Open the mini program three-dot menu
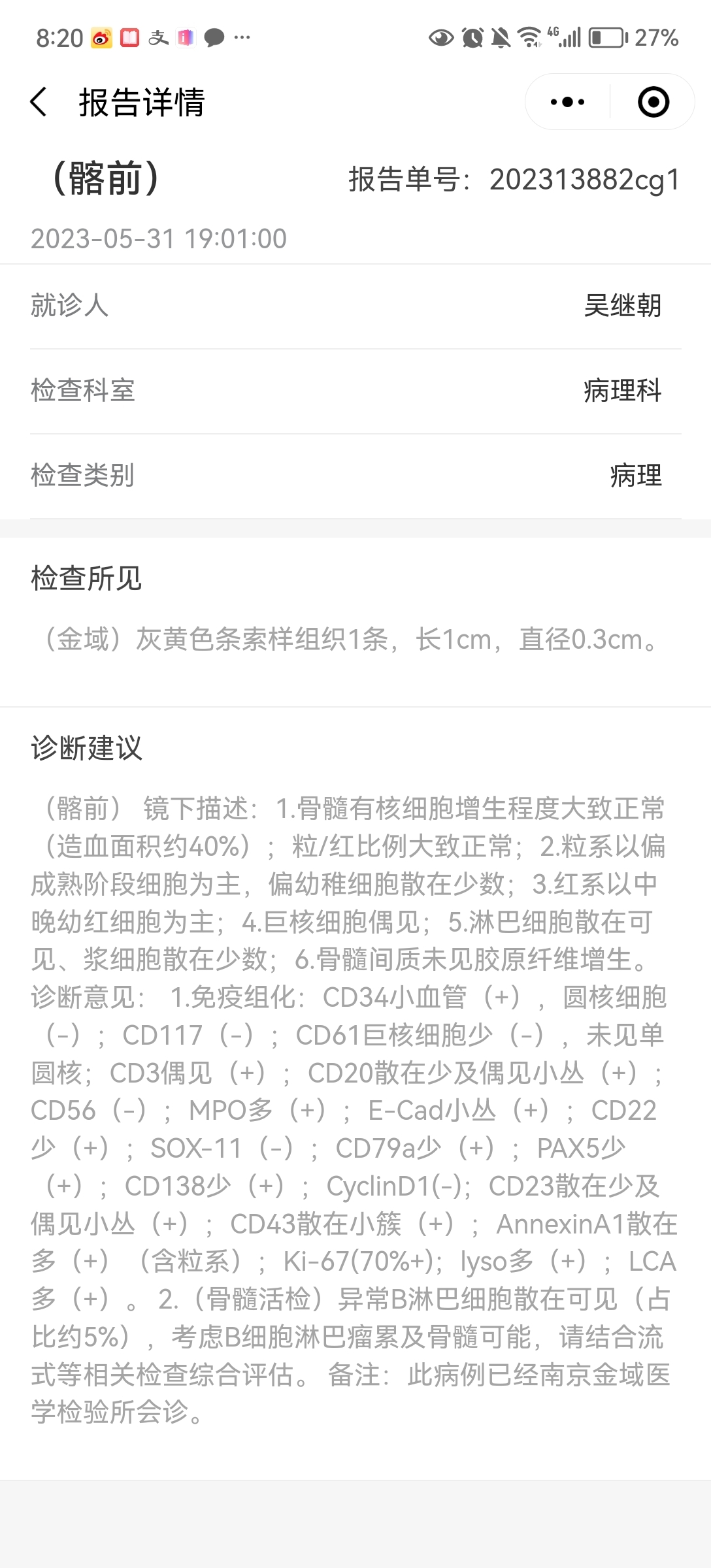711x1568 pixels. (567, 102)
